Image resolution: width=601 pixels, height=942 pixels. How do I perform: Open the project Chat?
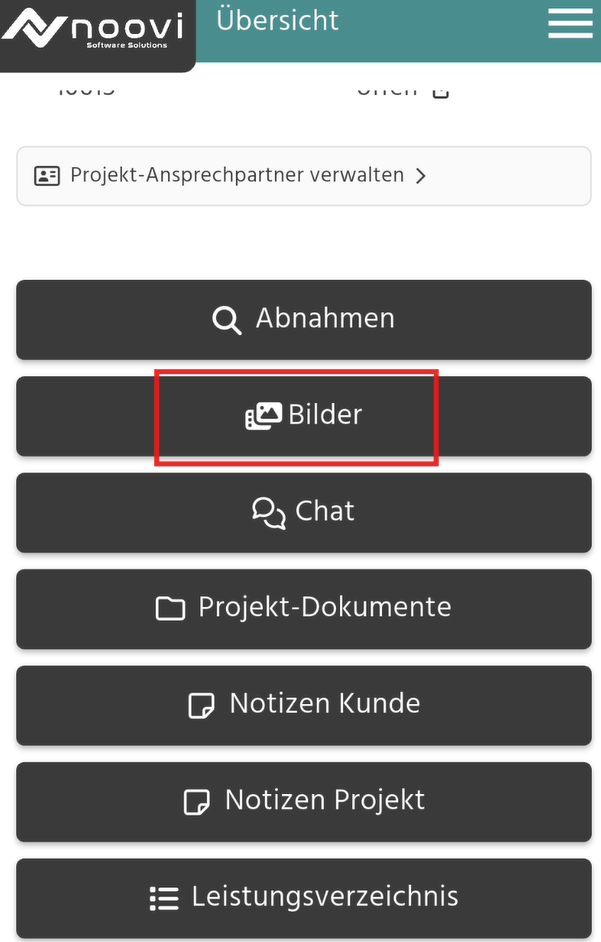(x=303, y=512)
